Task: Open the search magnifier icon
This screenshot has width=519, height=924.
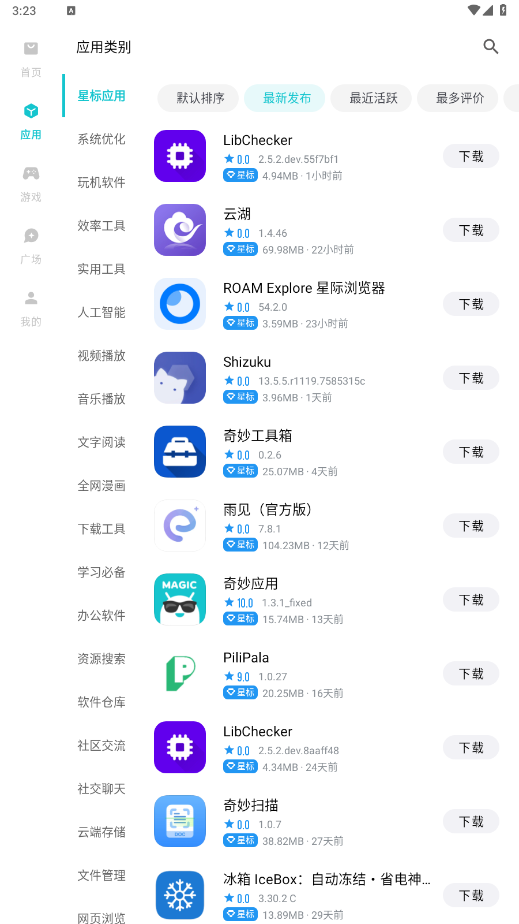Action: 491,47
